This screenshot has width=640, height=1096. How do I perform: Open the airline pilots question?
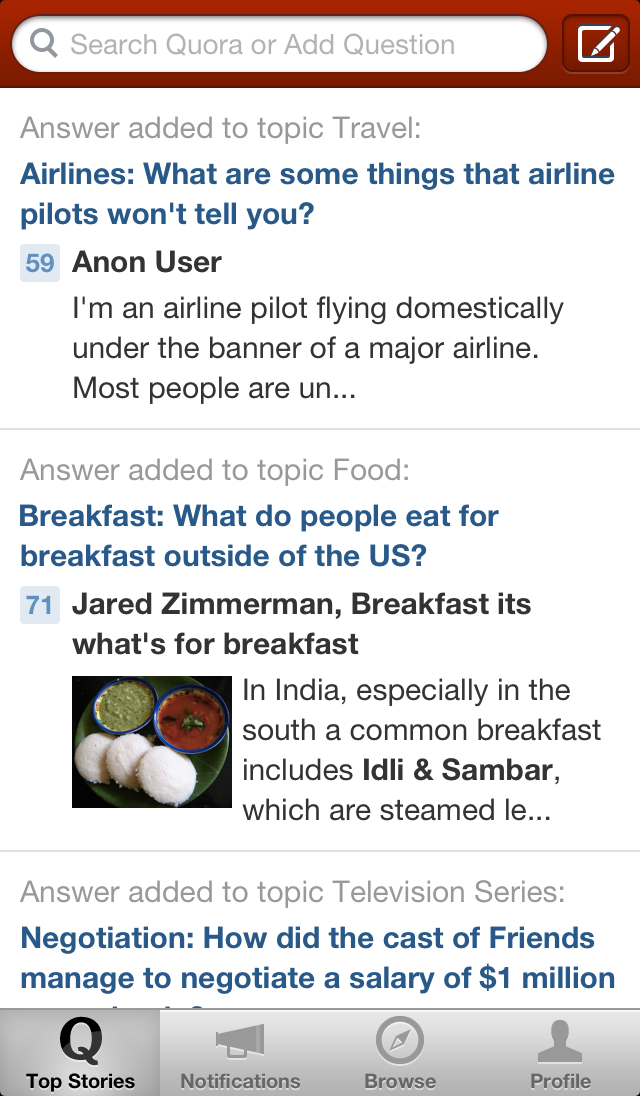(317, 194)
